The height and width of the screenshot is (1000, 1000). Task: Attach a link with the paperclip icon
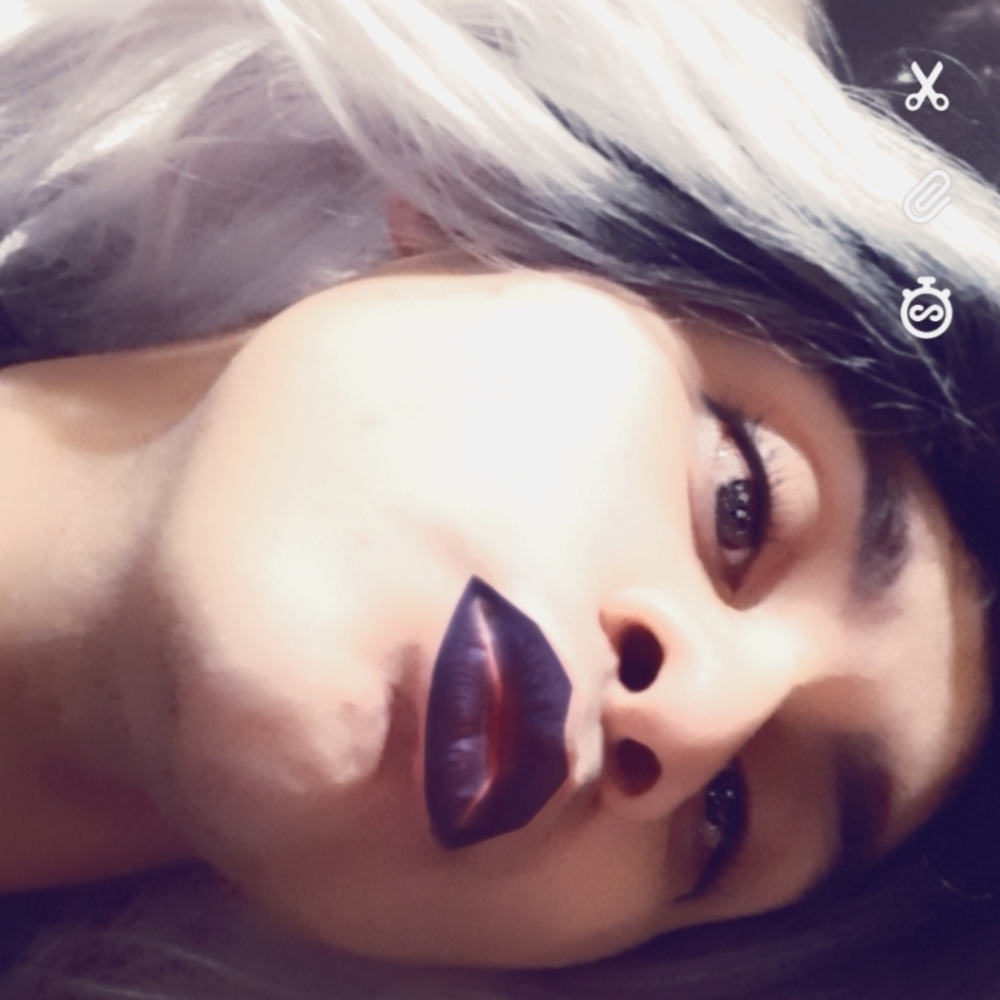pos(926,196)
